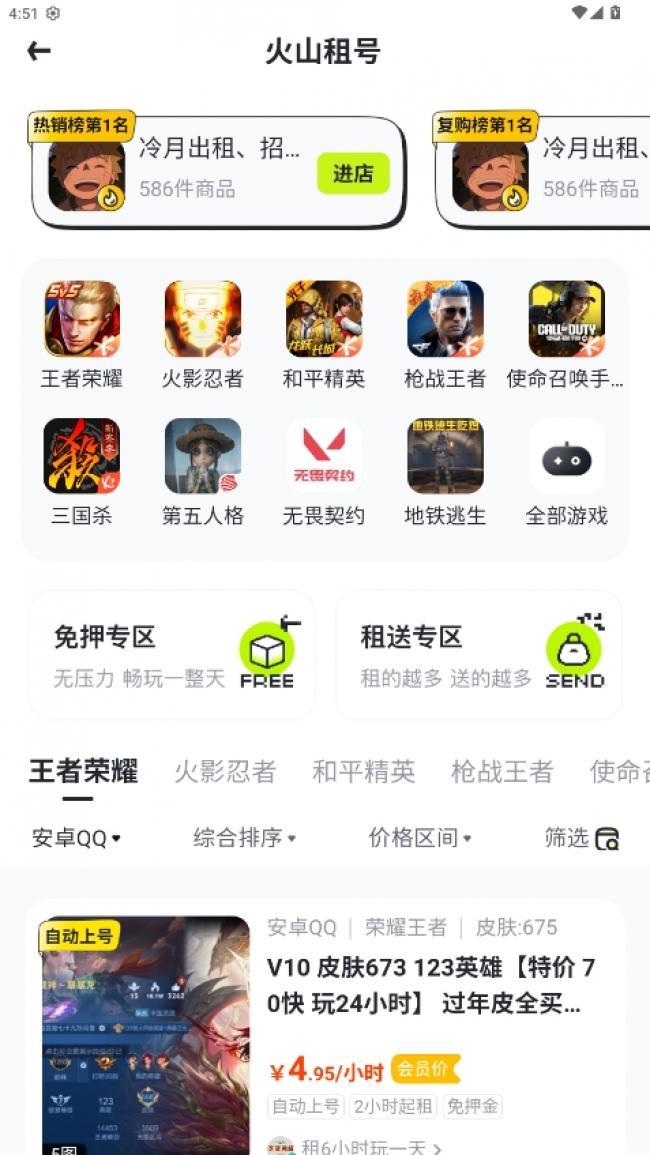Open the 筛选 filter options

[581, 838]
